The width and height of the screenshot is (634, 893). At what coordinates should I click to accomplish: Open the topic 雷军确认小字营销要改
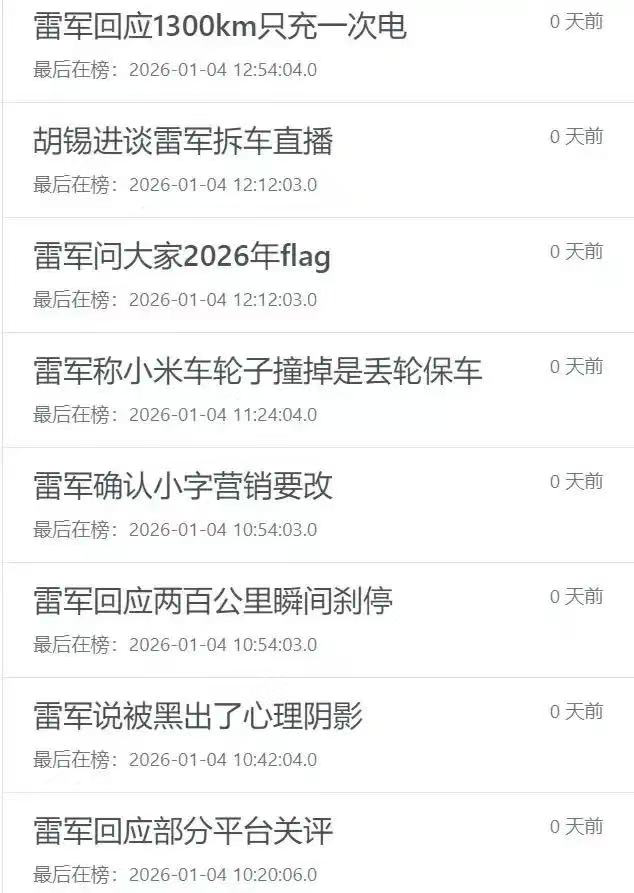click(183, 487)
